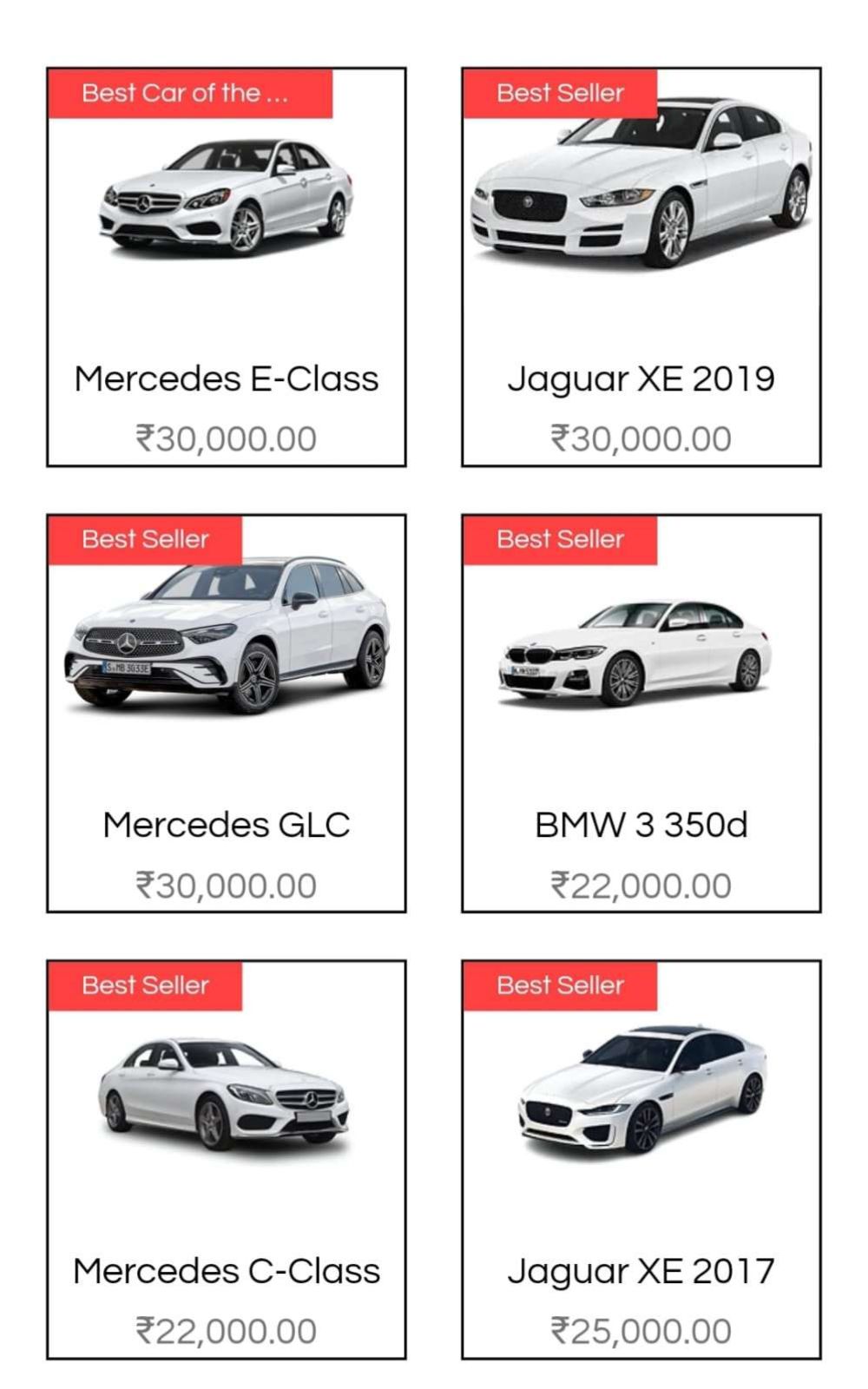
Task: Open the BMW 3 350d listing
Action: point(641,713)
